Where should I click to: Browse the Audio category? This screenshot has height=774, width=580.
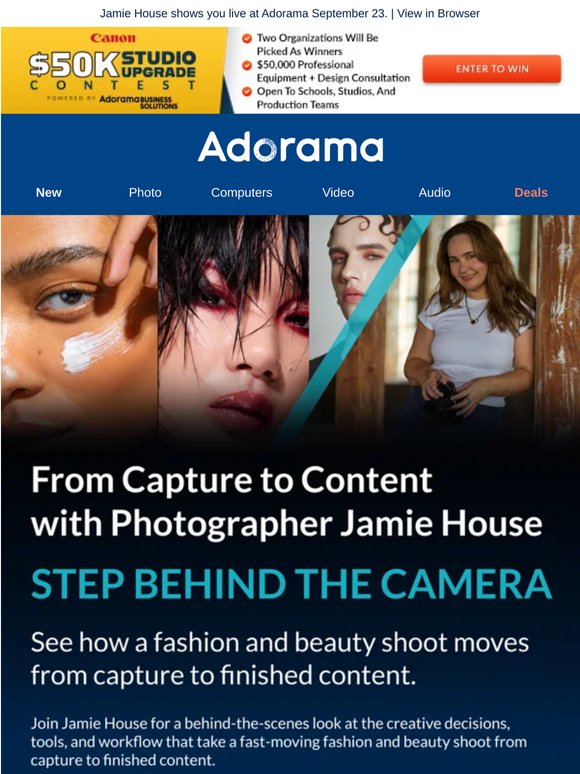(x=434, y=193)
